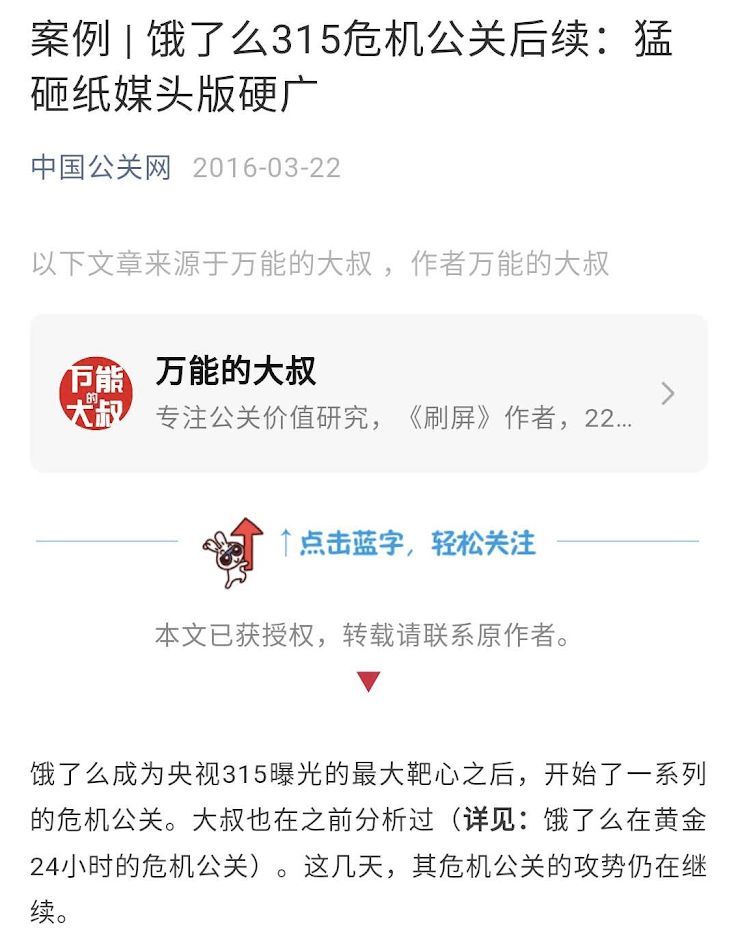Viewport: 738px width, 941px height.
Task: Select the 万能的大叔 profile card
Action: (x=369, y=394)
